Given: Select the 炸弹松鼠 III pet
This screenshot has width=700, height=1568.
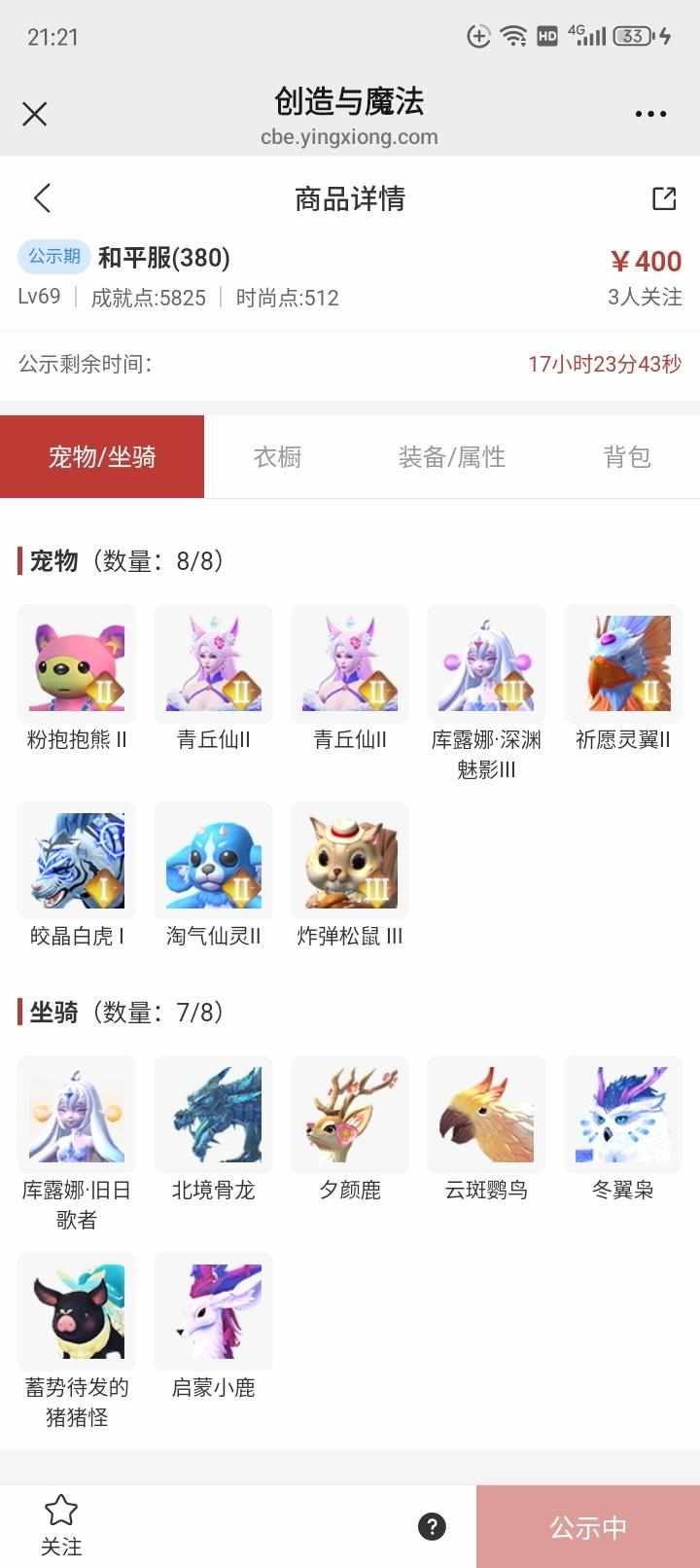Looking at the screenshot, I should coord(350,861).
